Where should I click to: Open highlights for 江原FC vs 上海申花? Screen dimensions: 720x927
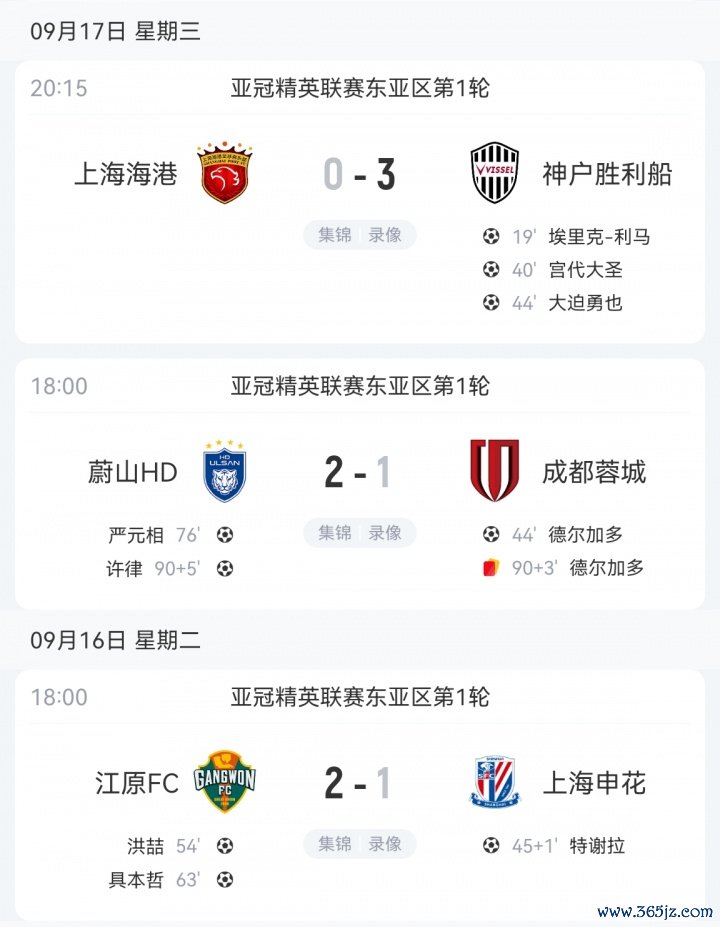pos(335,844)
